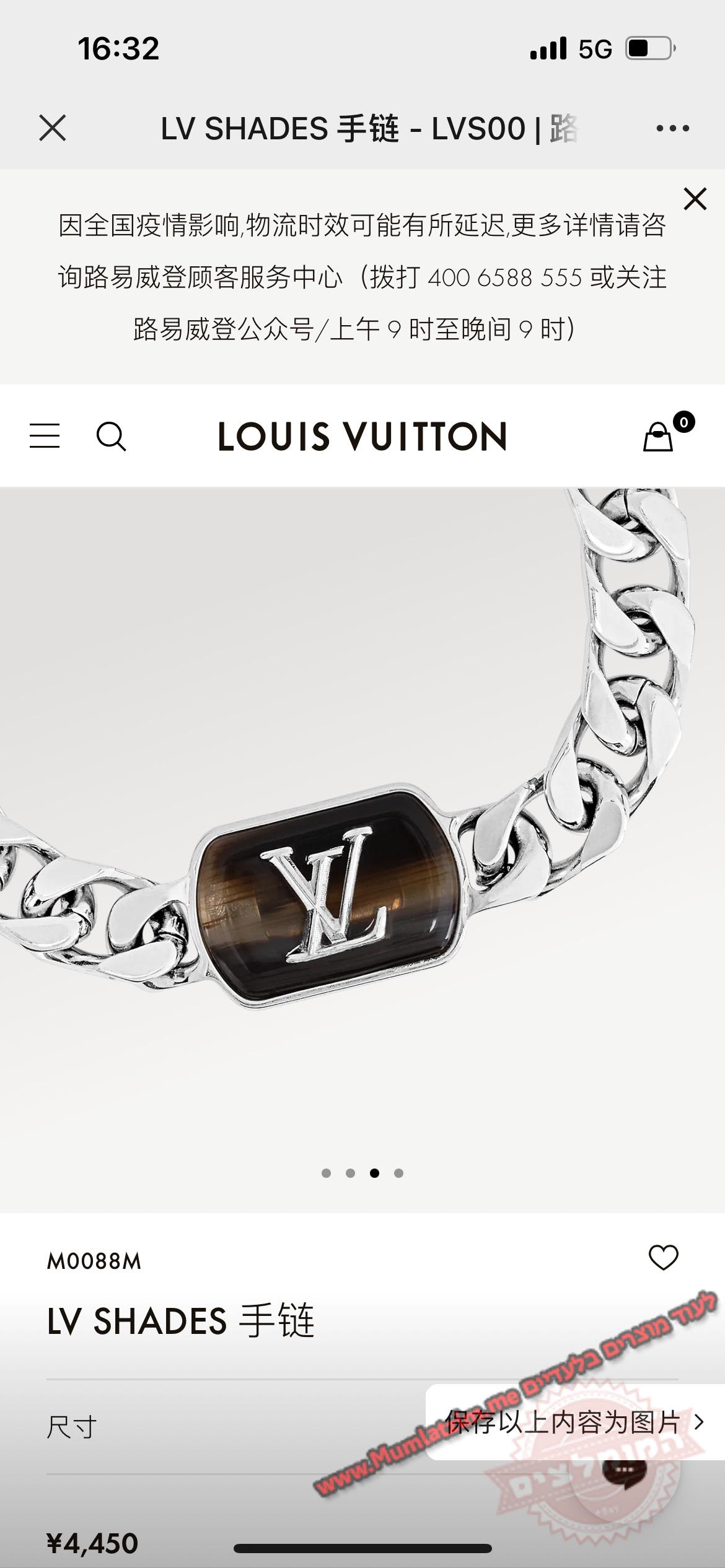Expand the 尺寸 size selector row

235,1427
